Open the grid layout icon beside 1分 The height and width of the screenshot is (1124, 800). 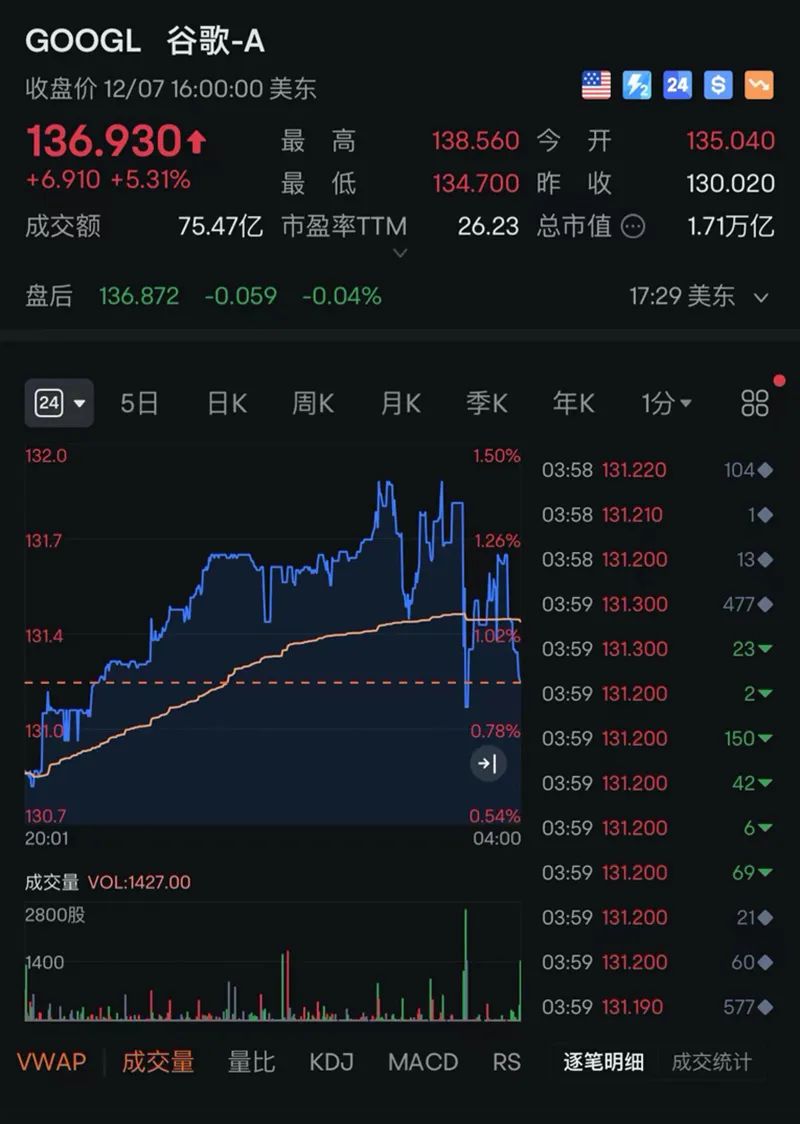point(755,402)
